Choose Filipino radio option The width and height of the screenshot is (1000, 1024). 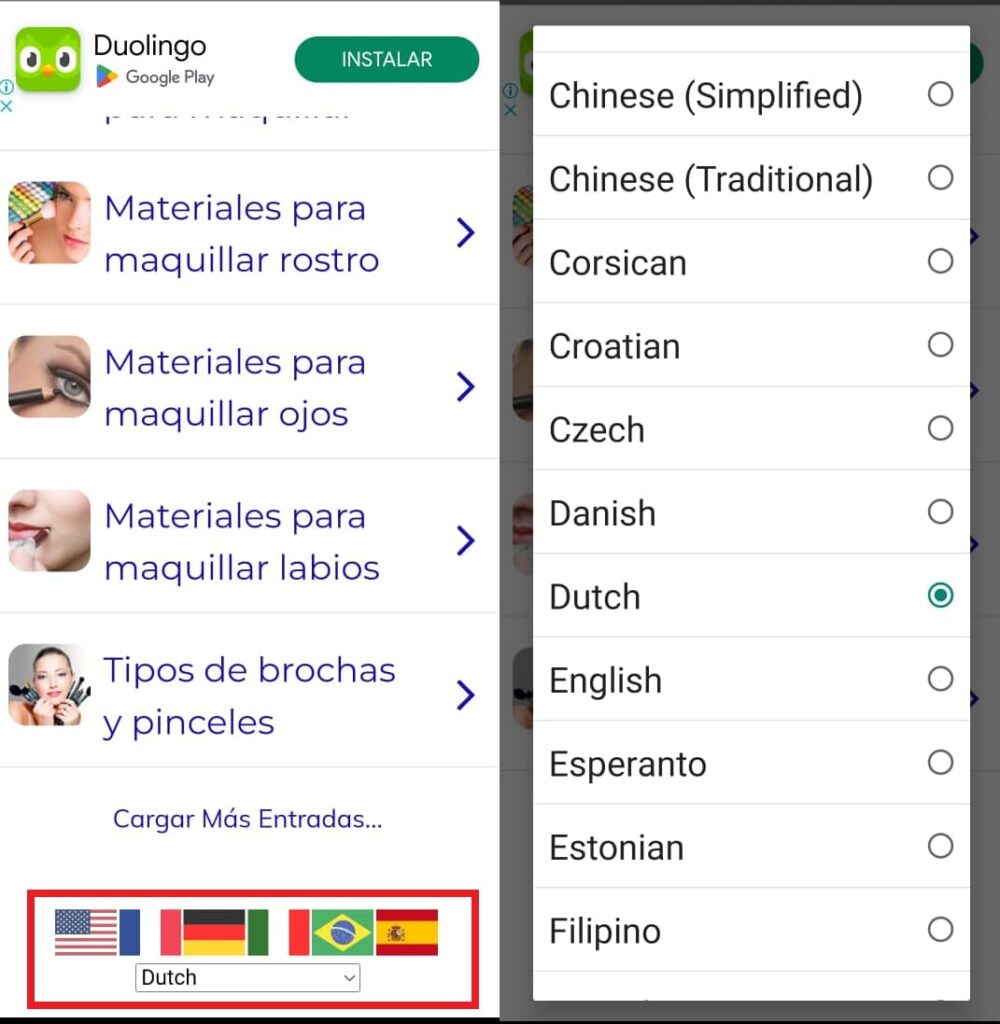pos(939,930)
